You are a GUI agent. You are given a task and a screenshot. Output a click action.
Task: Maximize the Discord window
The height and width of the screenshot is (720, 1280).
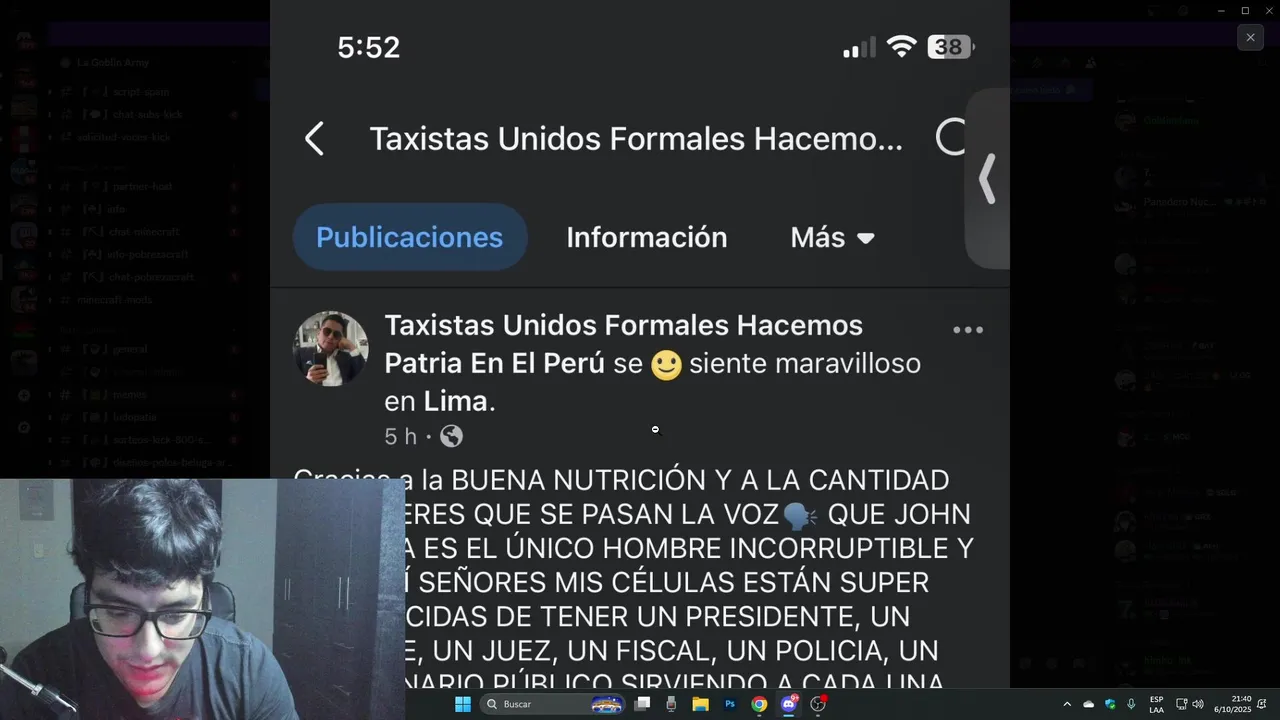tap(1245, 10)
